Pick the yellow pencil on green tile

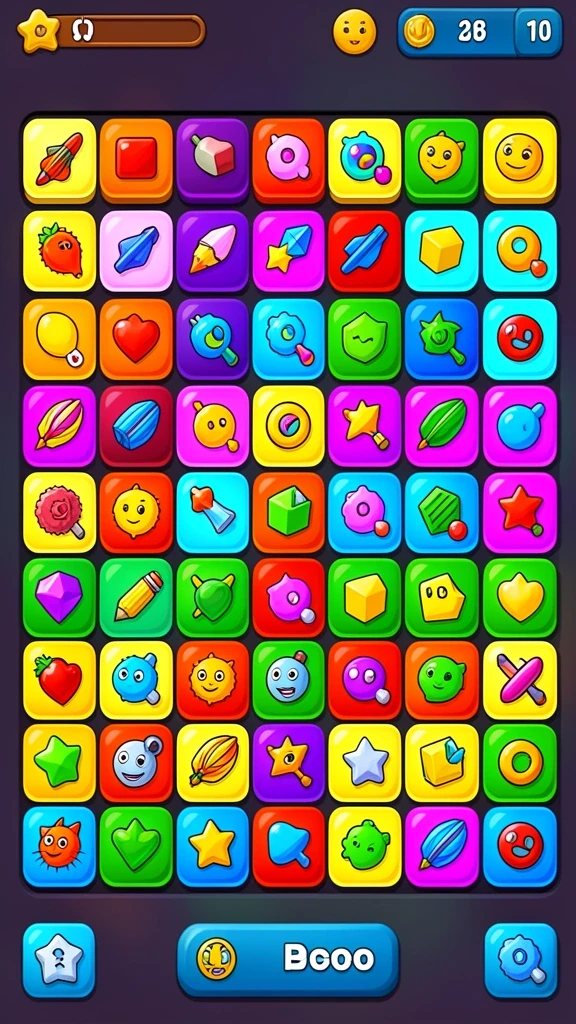(x=136, y=597)
